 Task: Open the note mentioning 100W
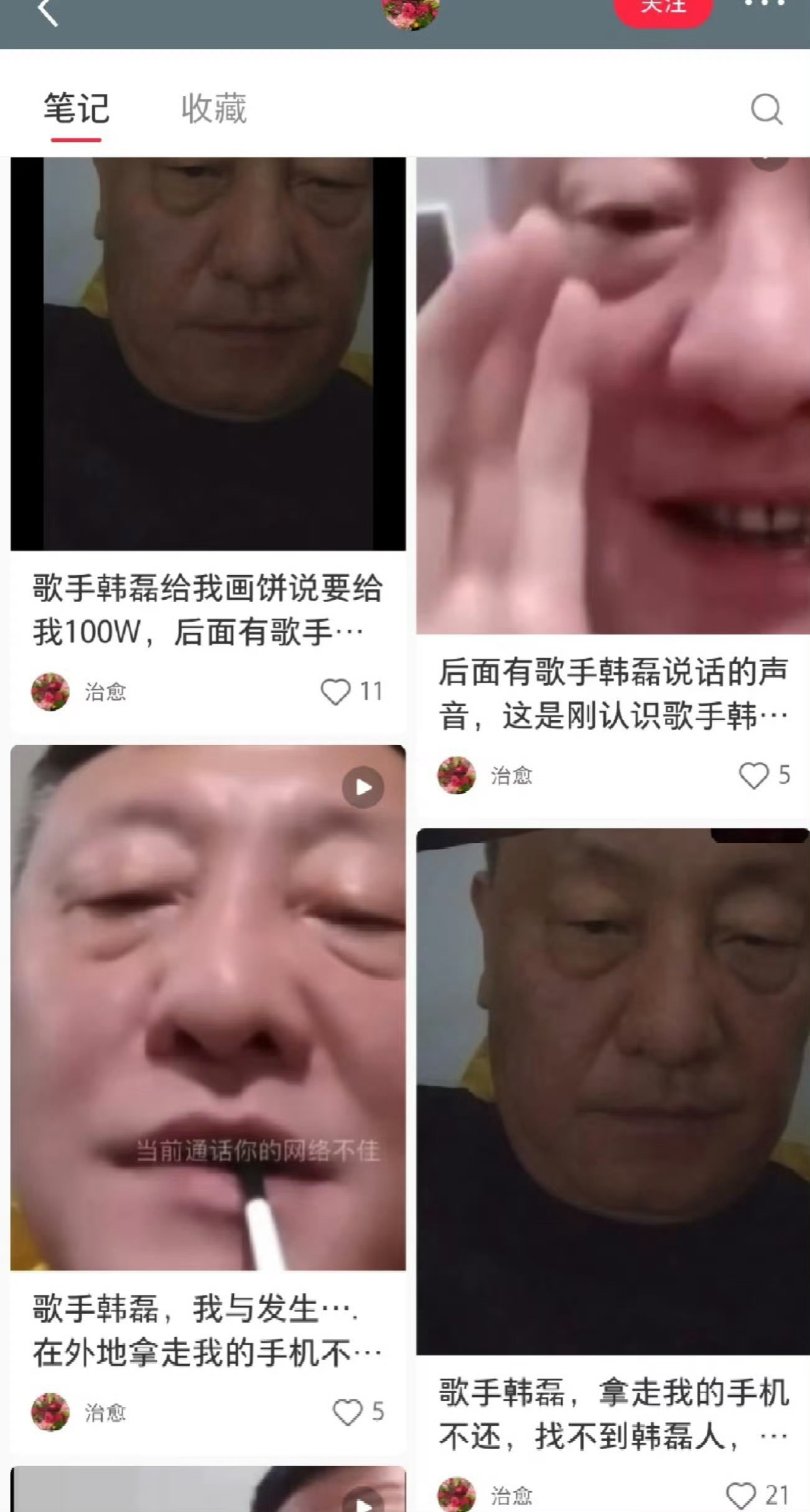coord(208,610)
